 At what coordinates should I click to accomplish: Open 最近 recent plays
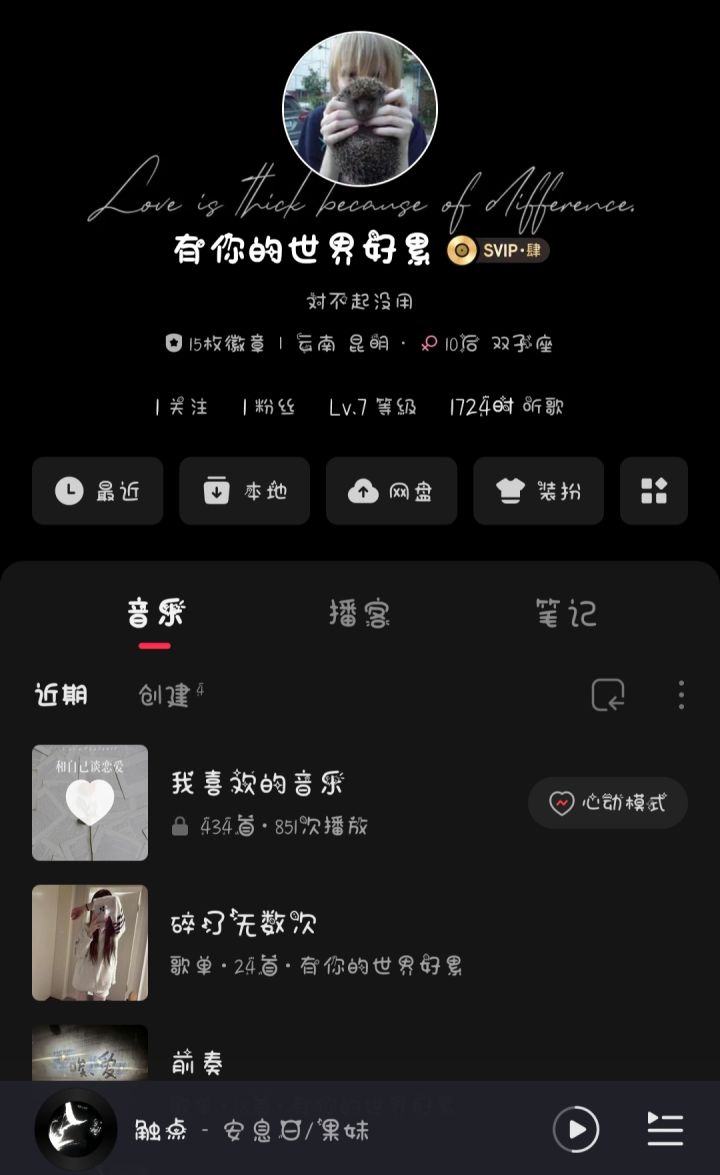coord(97,491)
